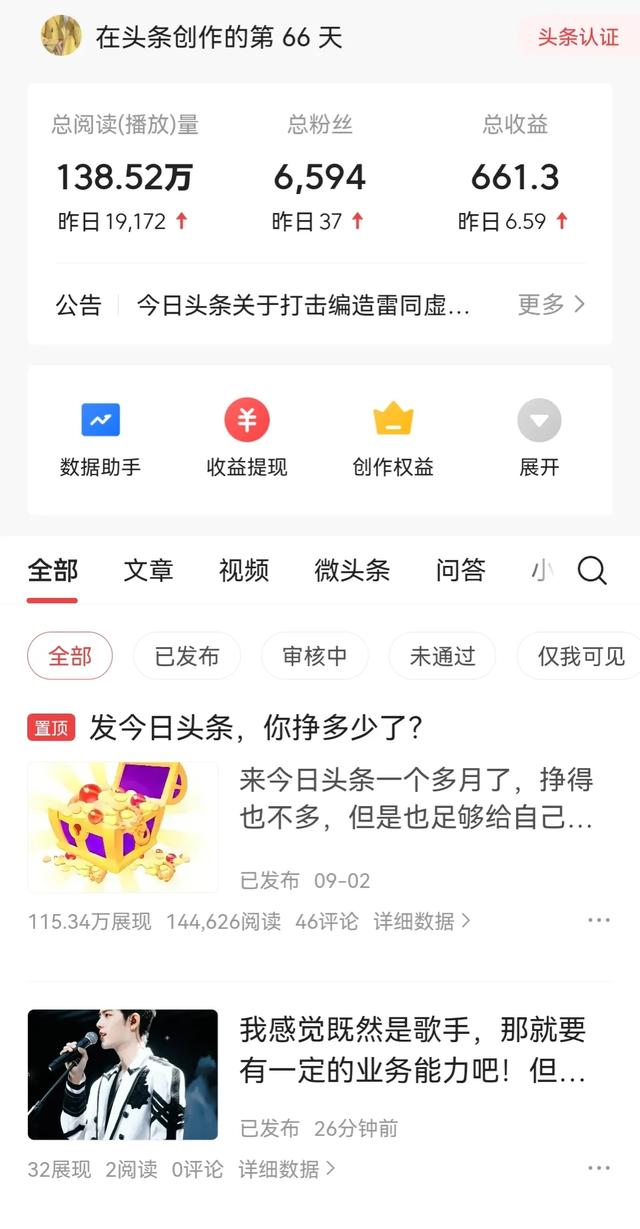640x1229 pixels.
Task: Switch to the 问答 tab
Action: coord(460,571)
